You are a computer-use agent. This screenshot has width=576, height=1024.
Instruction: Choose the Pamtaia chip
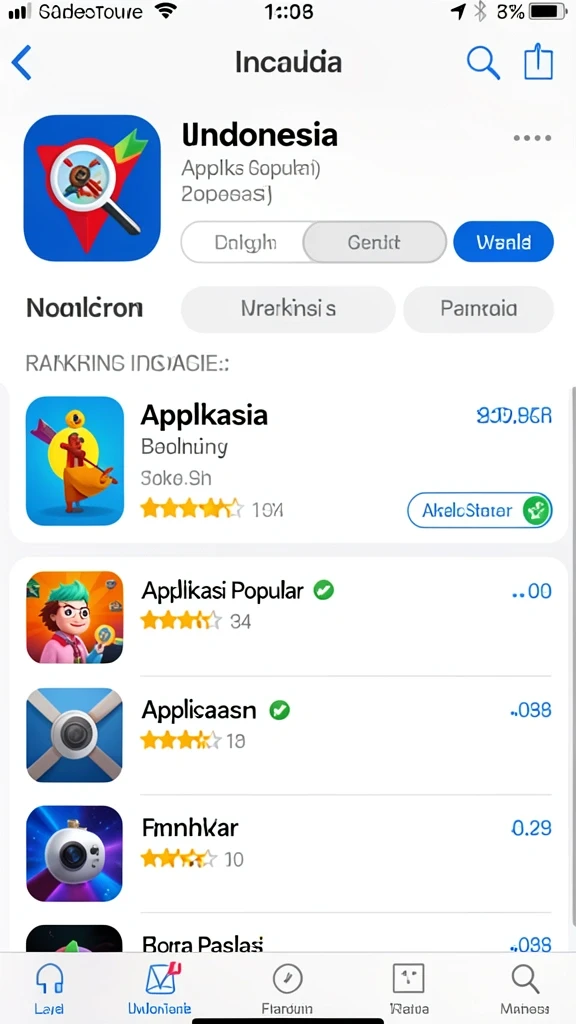[479, 309]
